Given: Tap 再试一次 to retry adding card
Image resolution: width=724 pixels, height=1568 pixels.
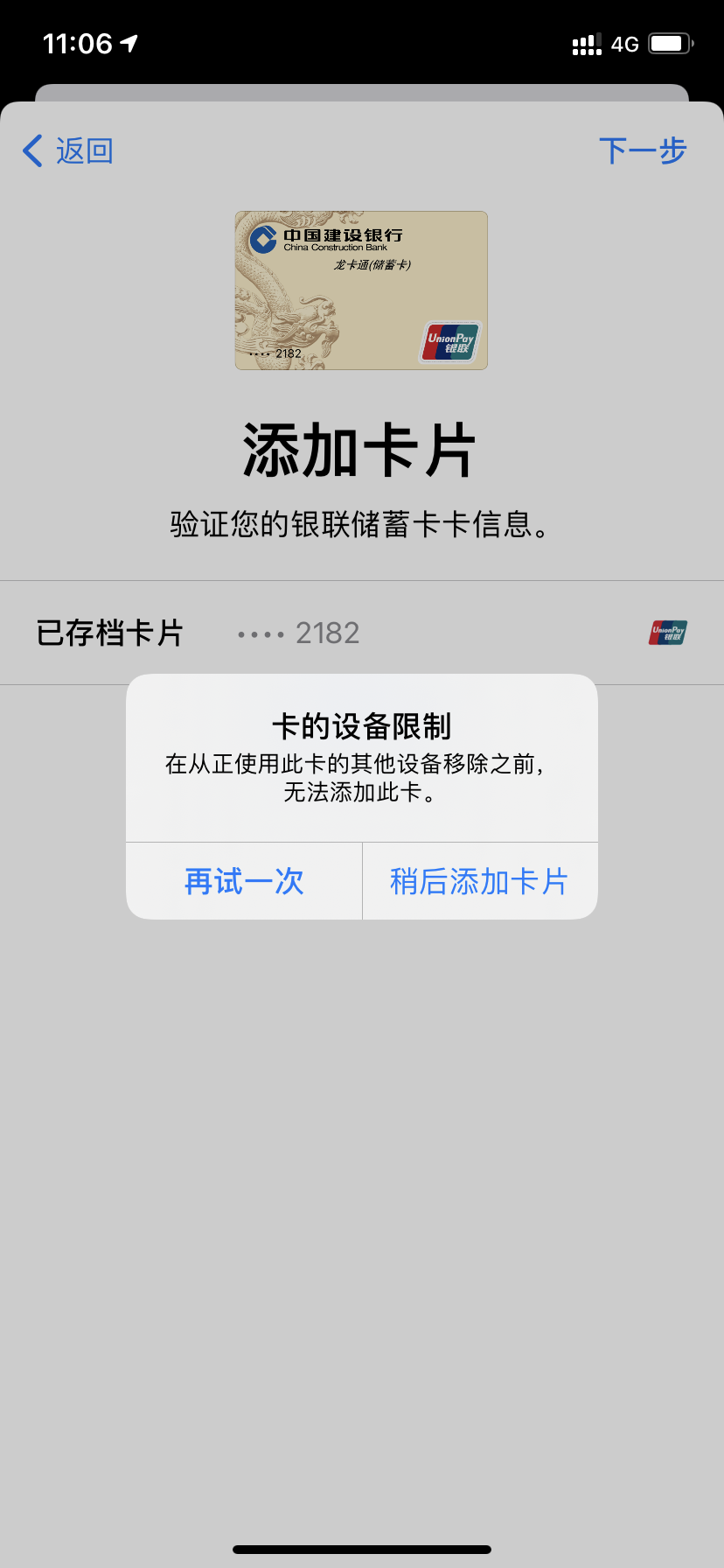Looking at the screenshot, I should [244, 881].
